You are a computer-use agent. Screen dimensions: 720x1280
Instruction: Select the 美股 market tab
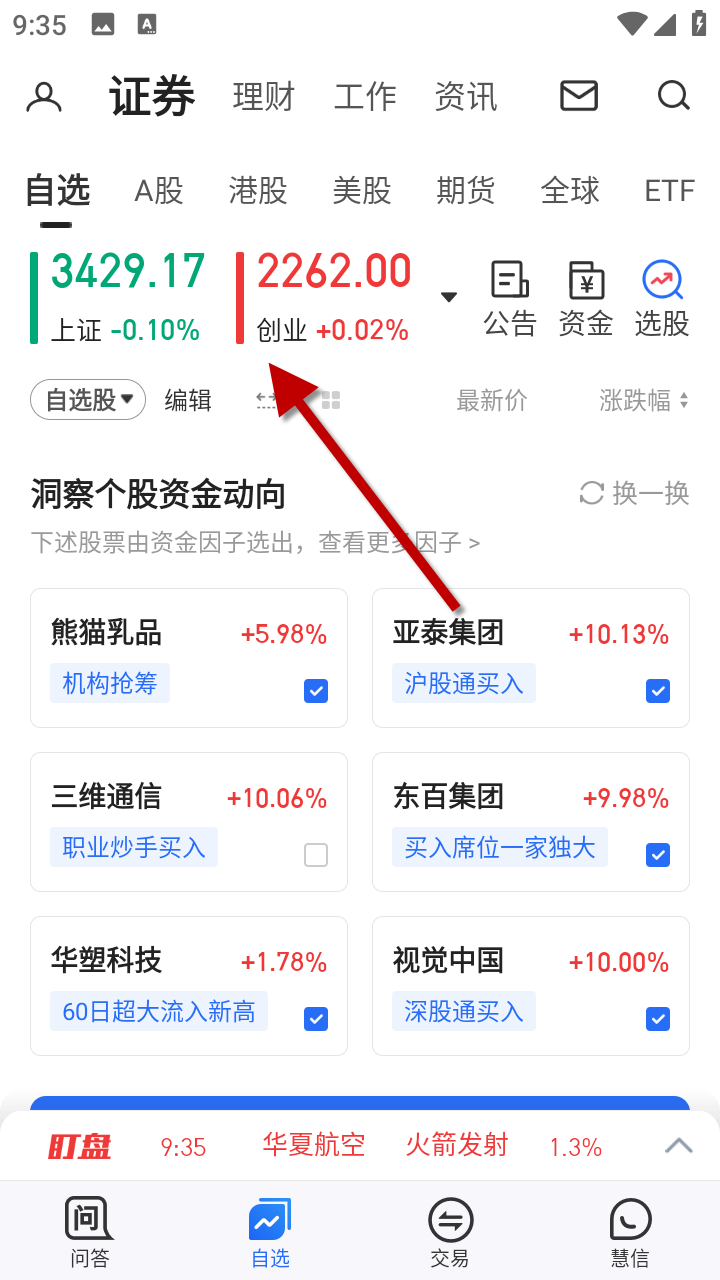(x=362, y=190)
